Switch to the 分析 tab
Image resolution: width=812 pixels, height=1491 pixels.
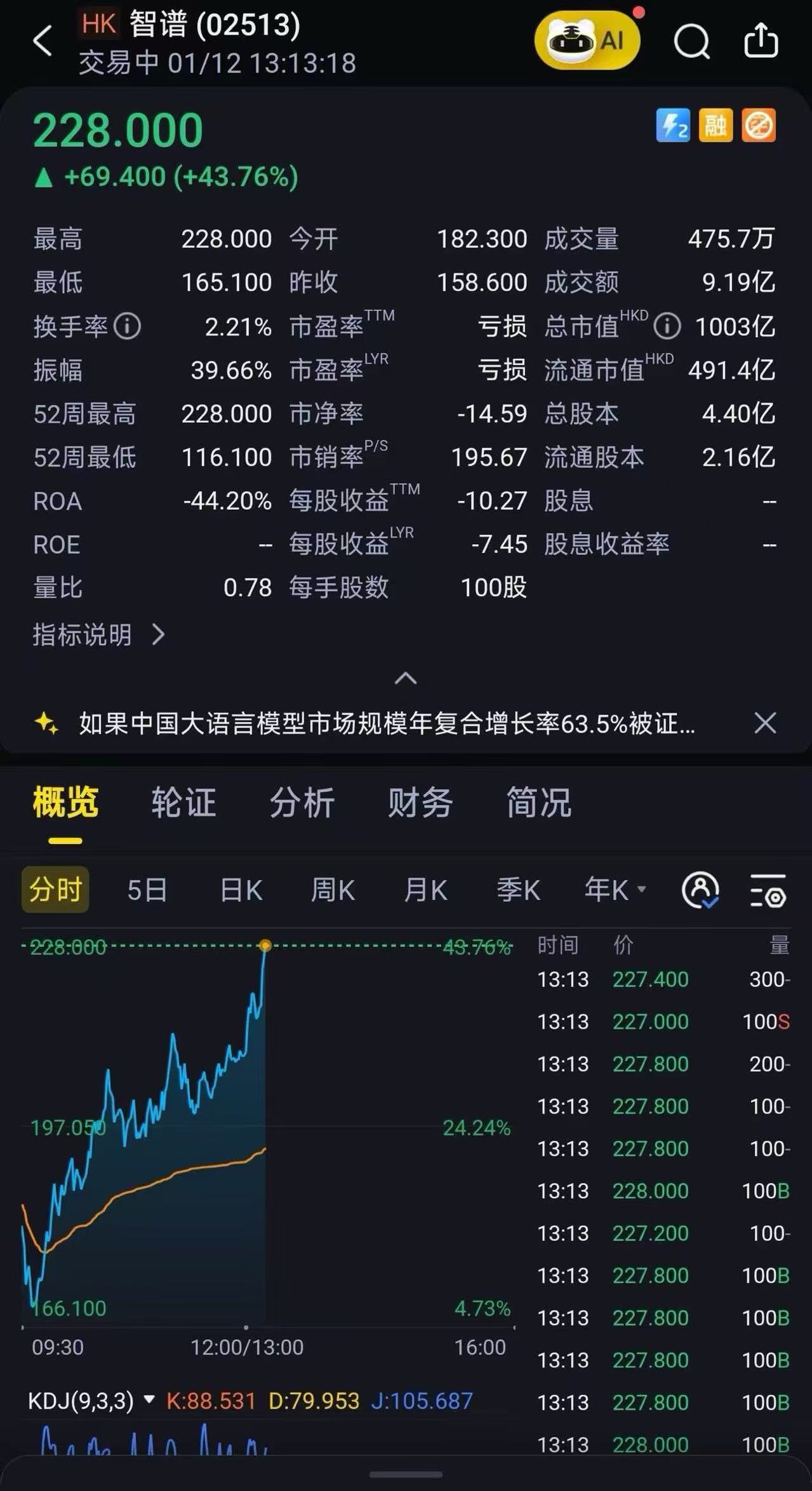click(302, 802)
